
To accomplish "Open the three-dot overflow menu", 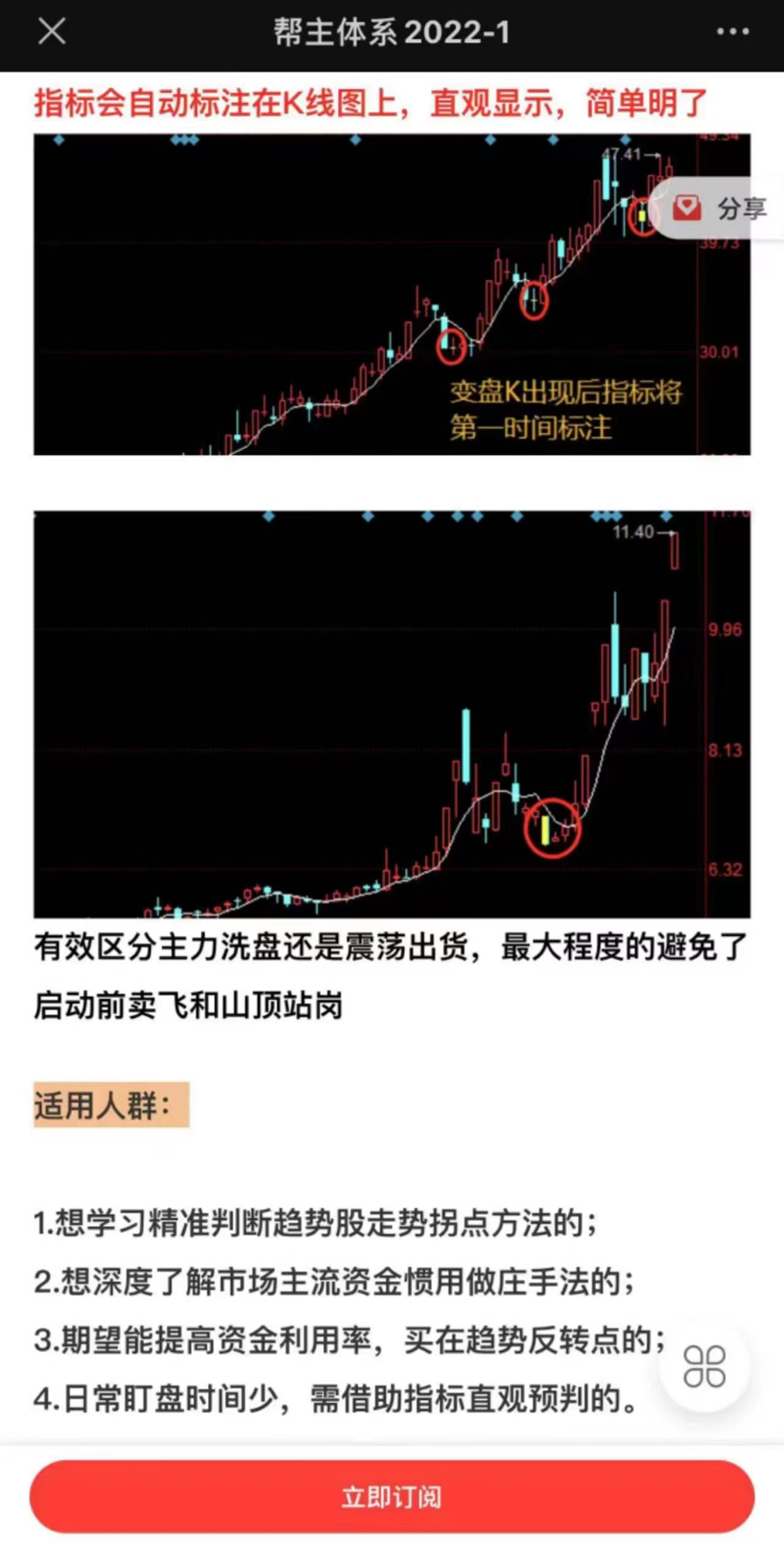I will [x=732, y=32].
